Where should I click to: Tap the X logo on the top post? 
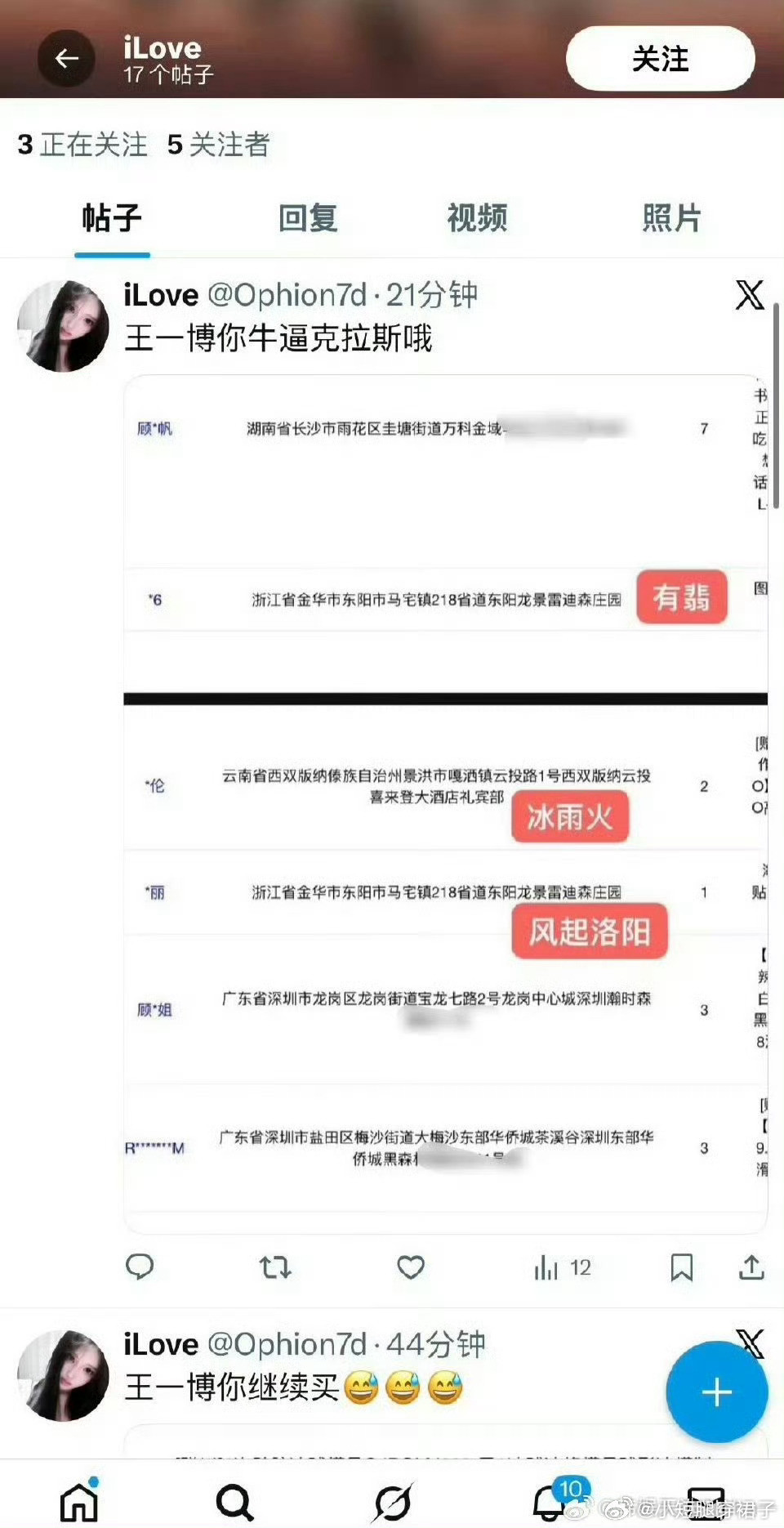point(750,297)
